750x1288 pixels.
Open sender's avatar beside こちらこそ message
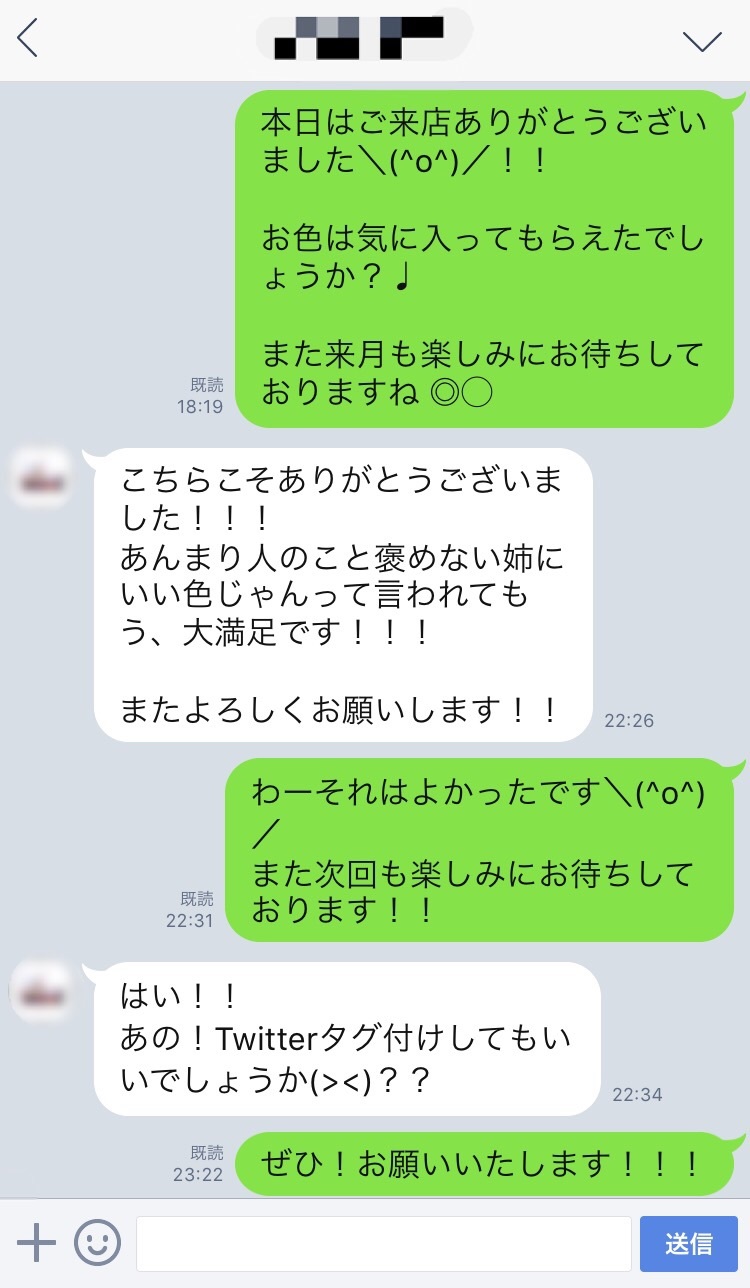point(41,478)
